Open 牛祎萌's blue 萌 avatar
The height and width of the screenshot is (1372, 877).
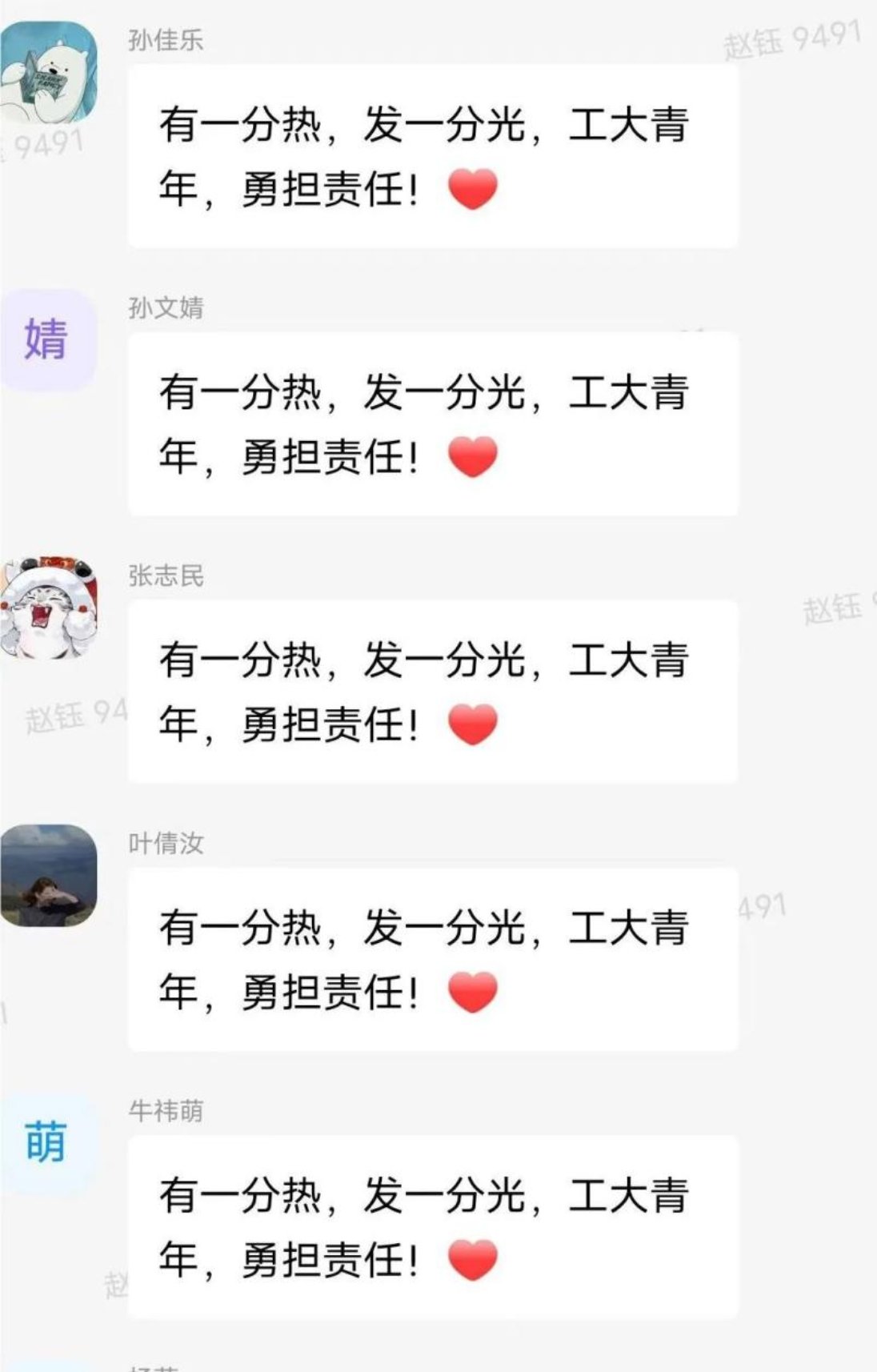[46, 1143]
